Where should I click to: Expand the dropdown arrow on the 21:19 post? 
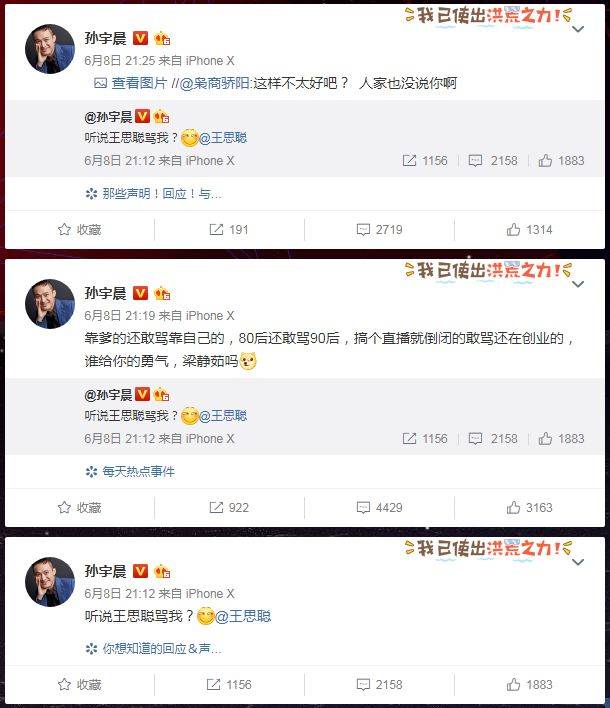click(x=577, y=285)
